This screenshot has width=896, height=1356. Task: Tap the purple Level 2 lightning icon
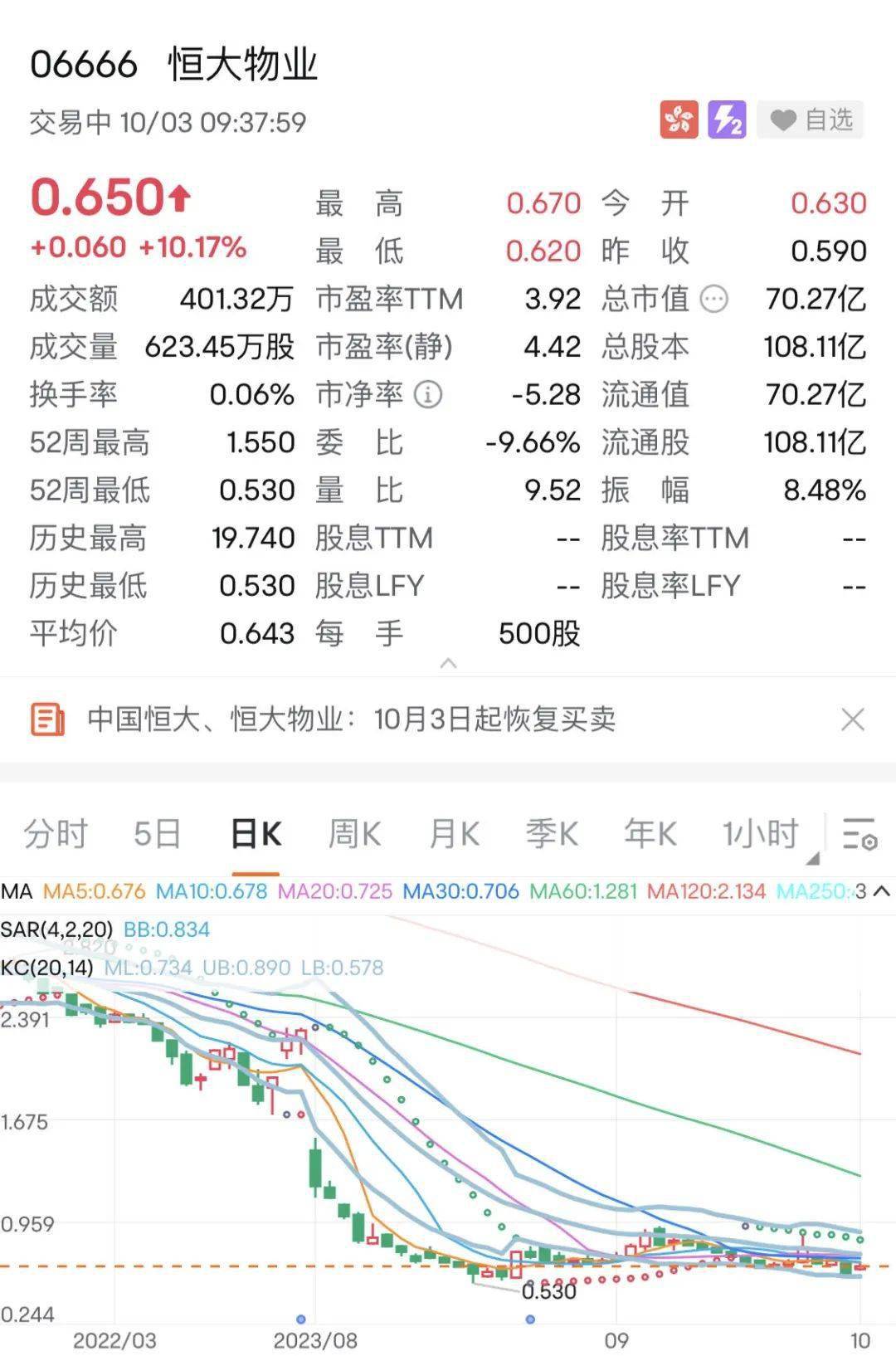pyautogui.click(x=727, y=120)
